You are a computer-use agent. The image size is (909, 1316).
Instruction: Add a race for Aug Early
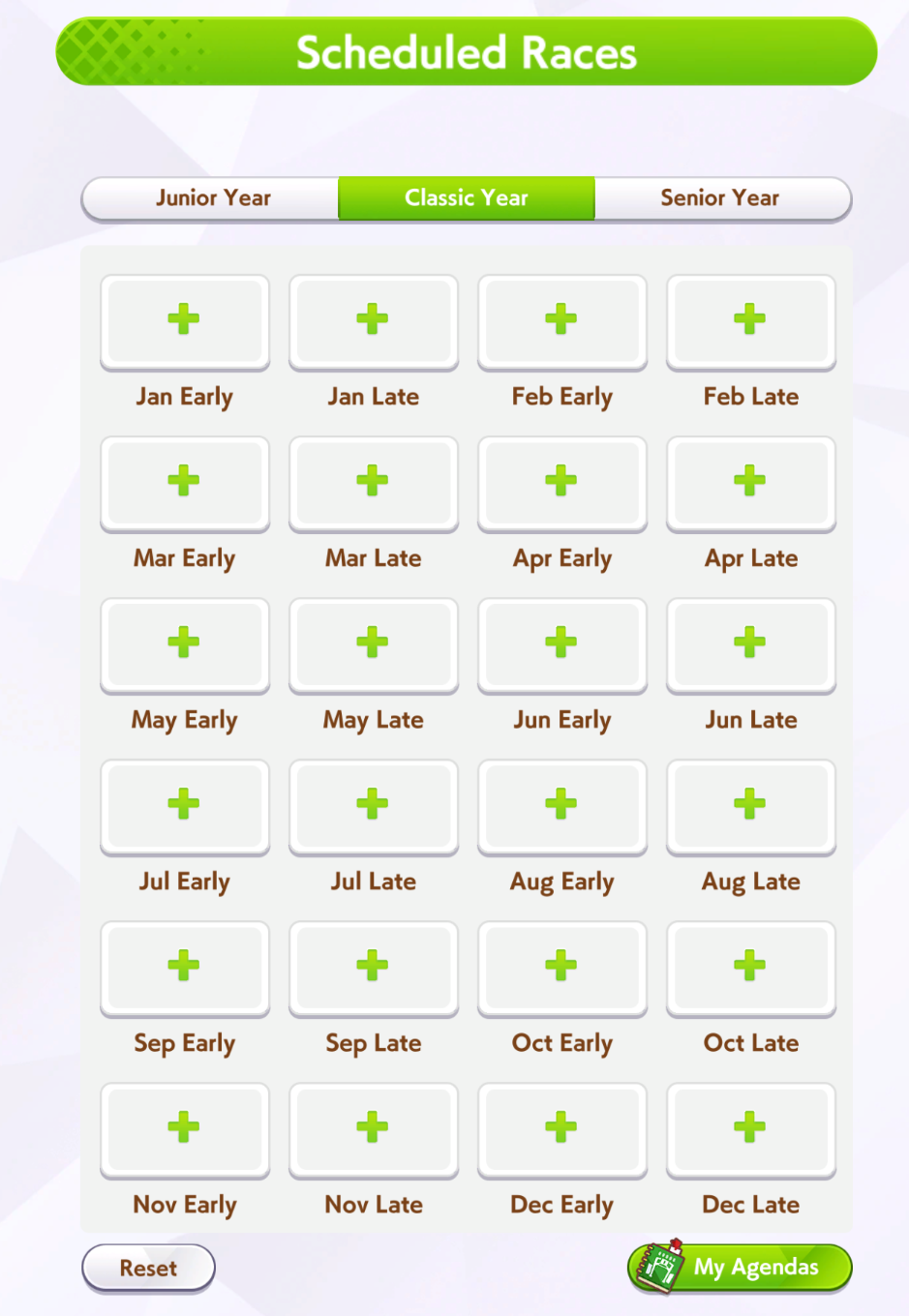click(562, 806)
